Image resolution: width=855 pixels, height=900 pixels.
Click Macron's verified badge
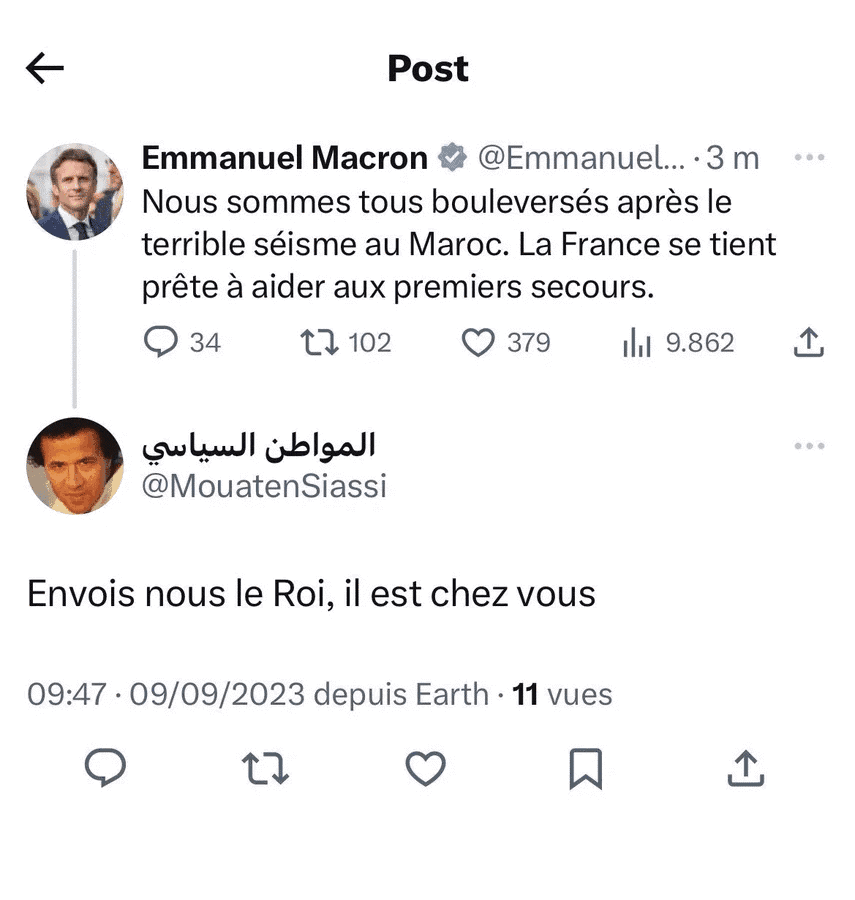click(452, 157)
